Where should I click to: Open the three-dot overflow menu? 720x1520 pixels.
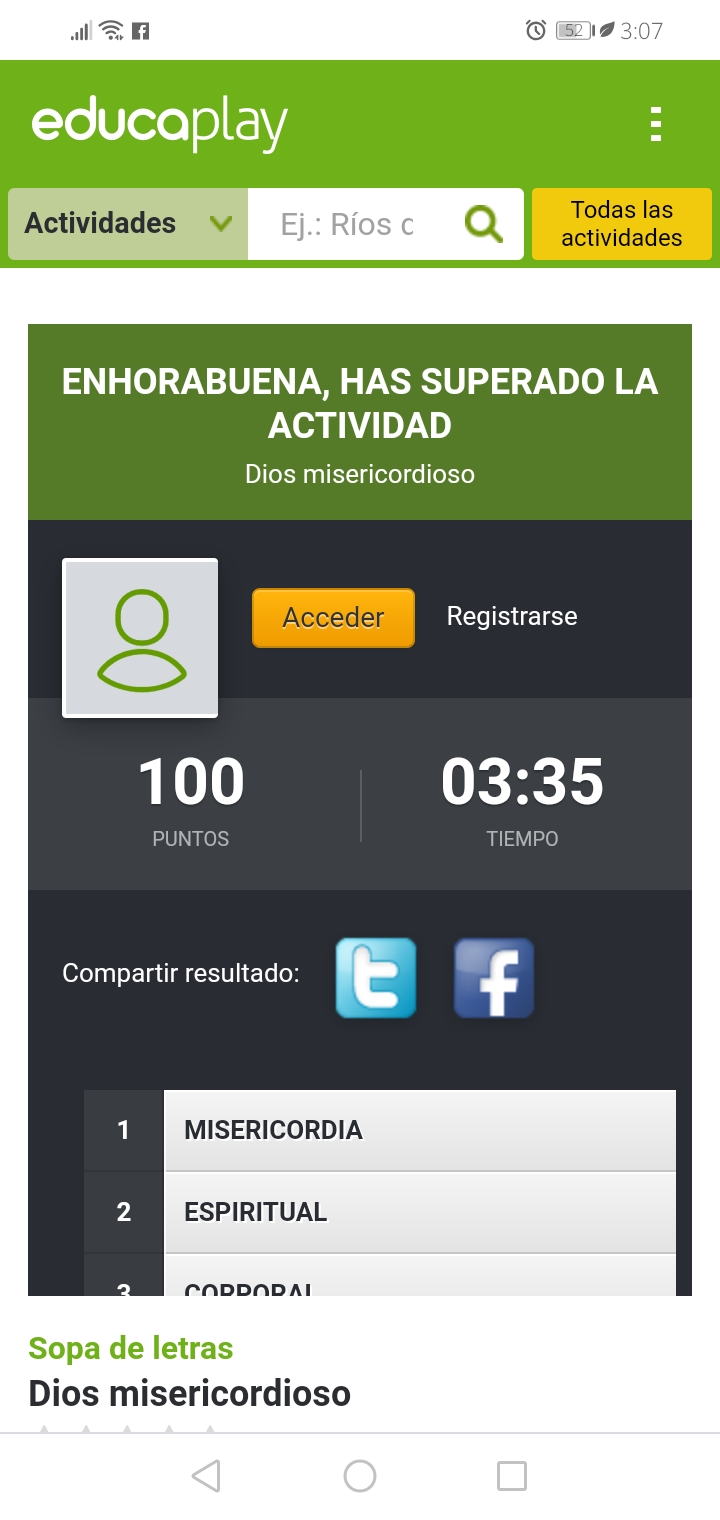(656, 124)
